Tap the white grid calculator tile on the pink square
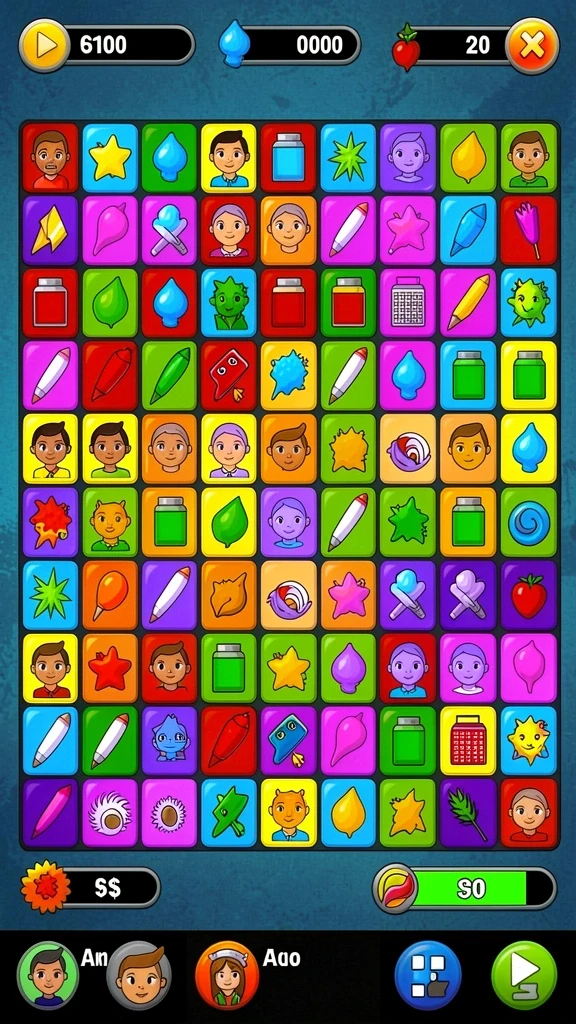The image size is (576, 1024). [408, 303]
